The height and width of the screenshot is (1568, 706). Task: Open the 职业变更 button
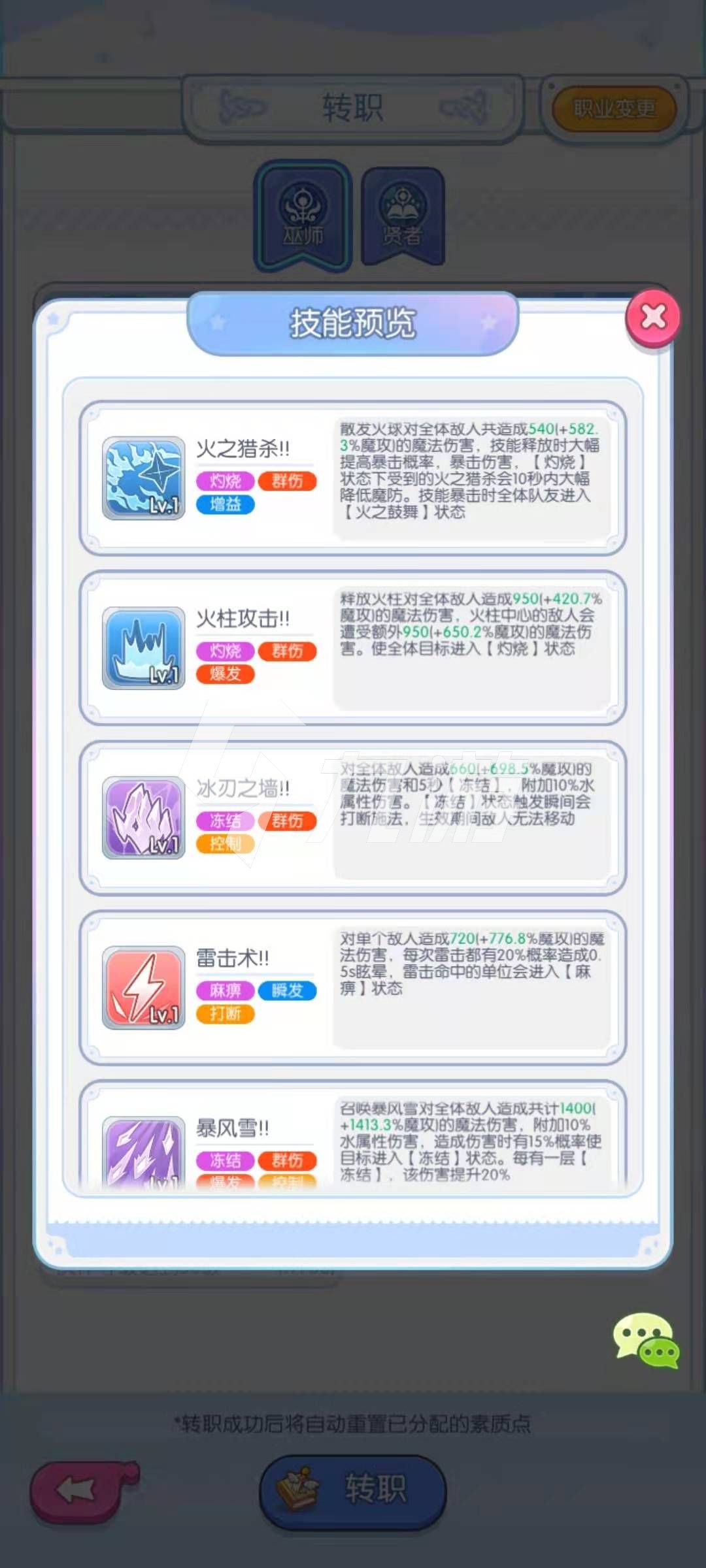coord(614,108)
